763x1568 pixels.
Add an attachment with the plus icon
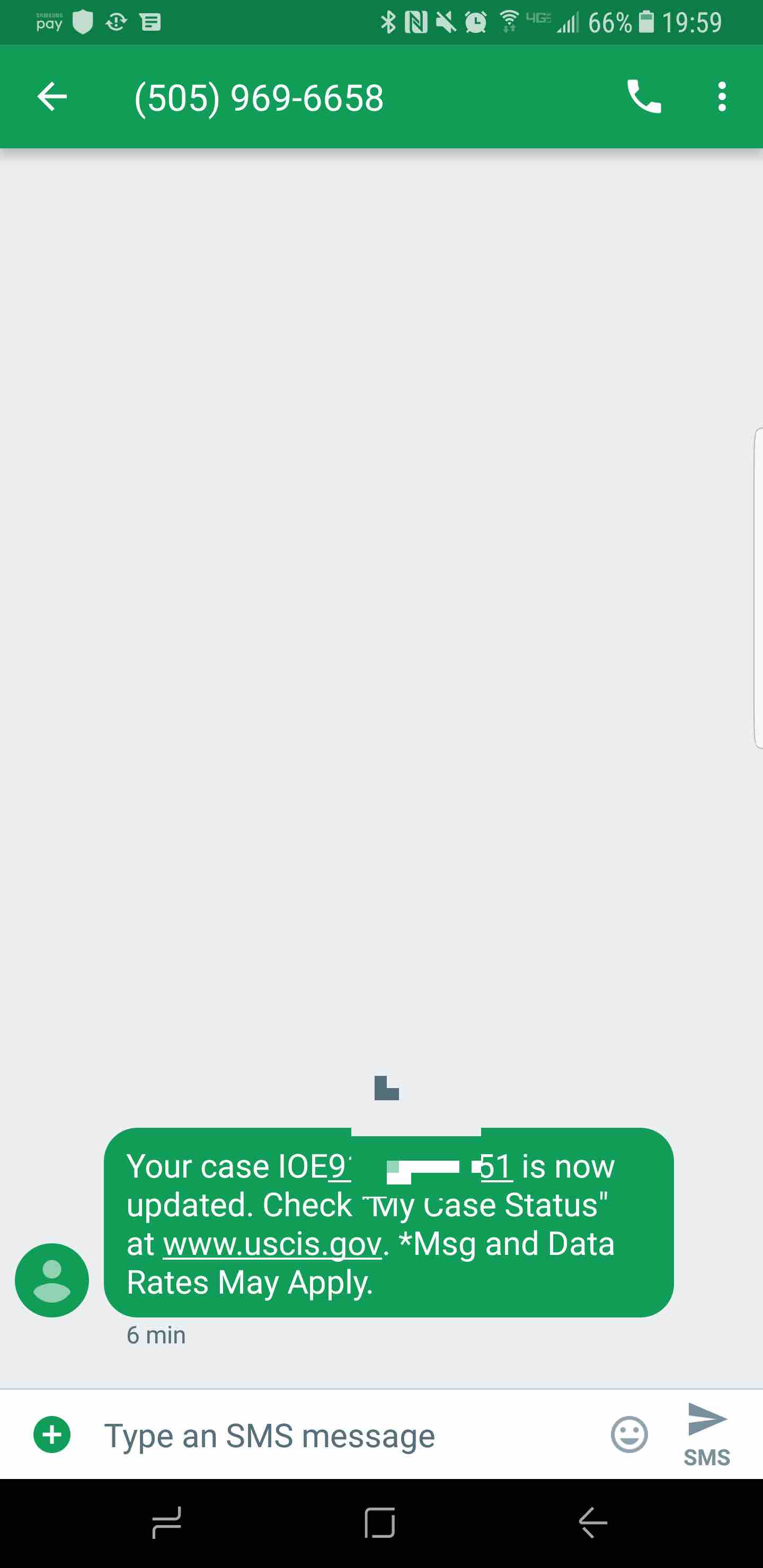point(52,1435)
